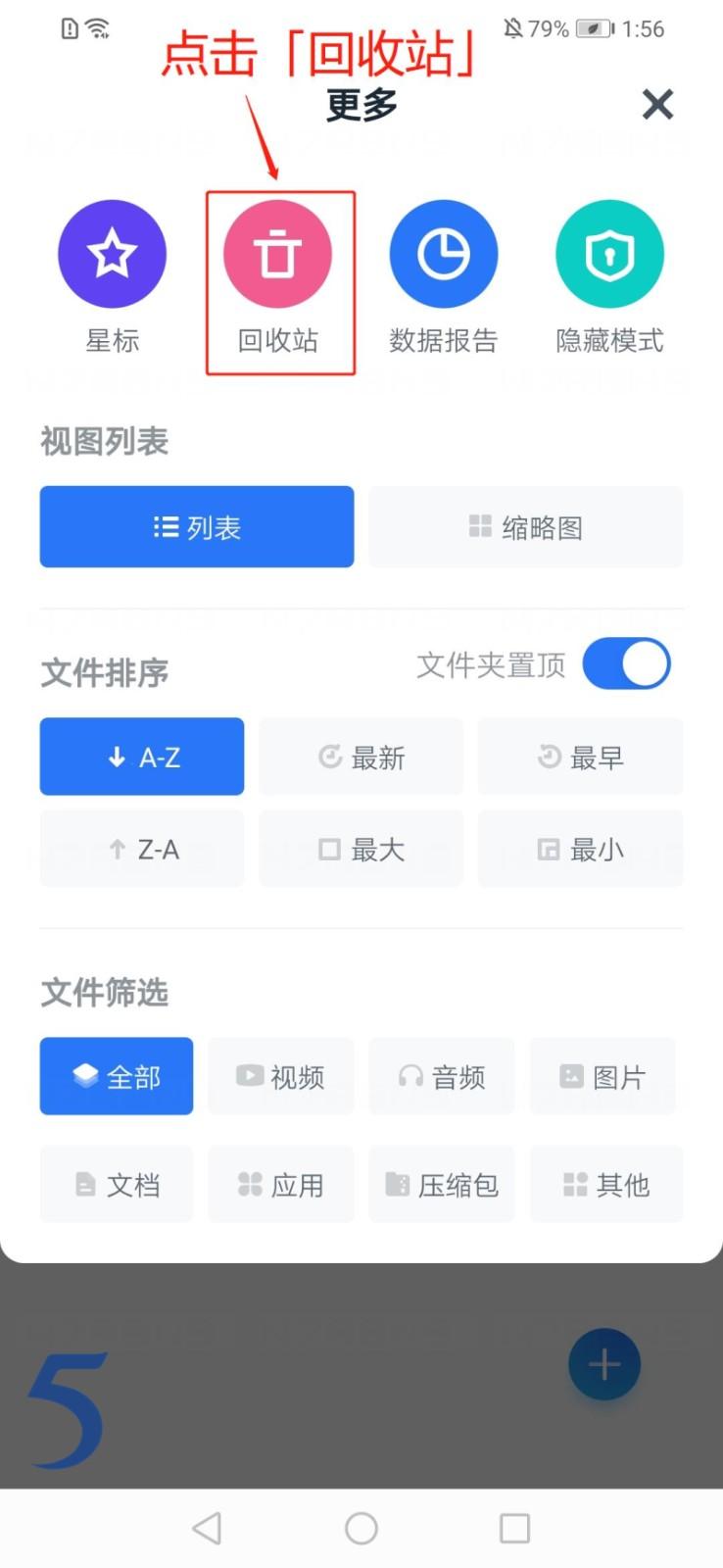The height and width of the screenshot is (1568, 723).
Task: Sort files by 最大 largest size
Action: point(361,849)
